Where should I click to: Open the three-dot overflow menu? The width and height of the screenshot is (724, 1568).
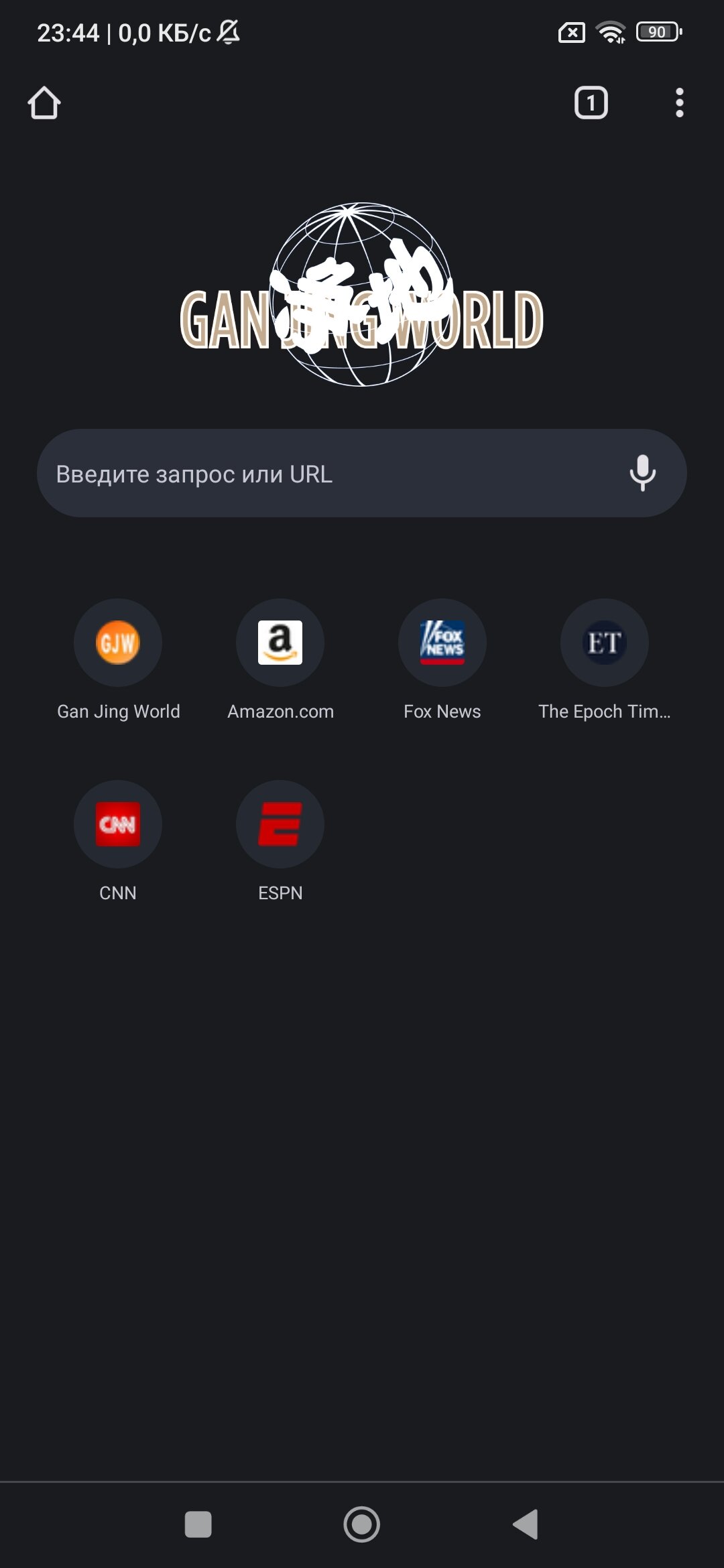click(679, 103)
